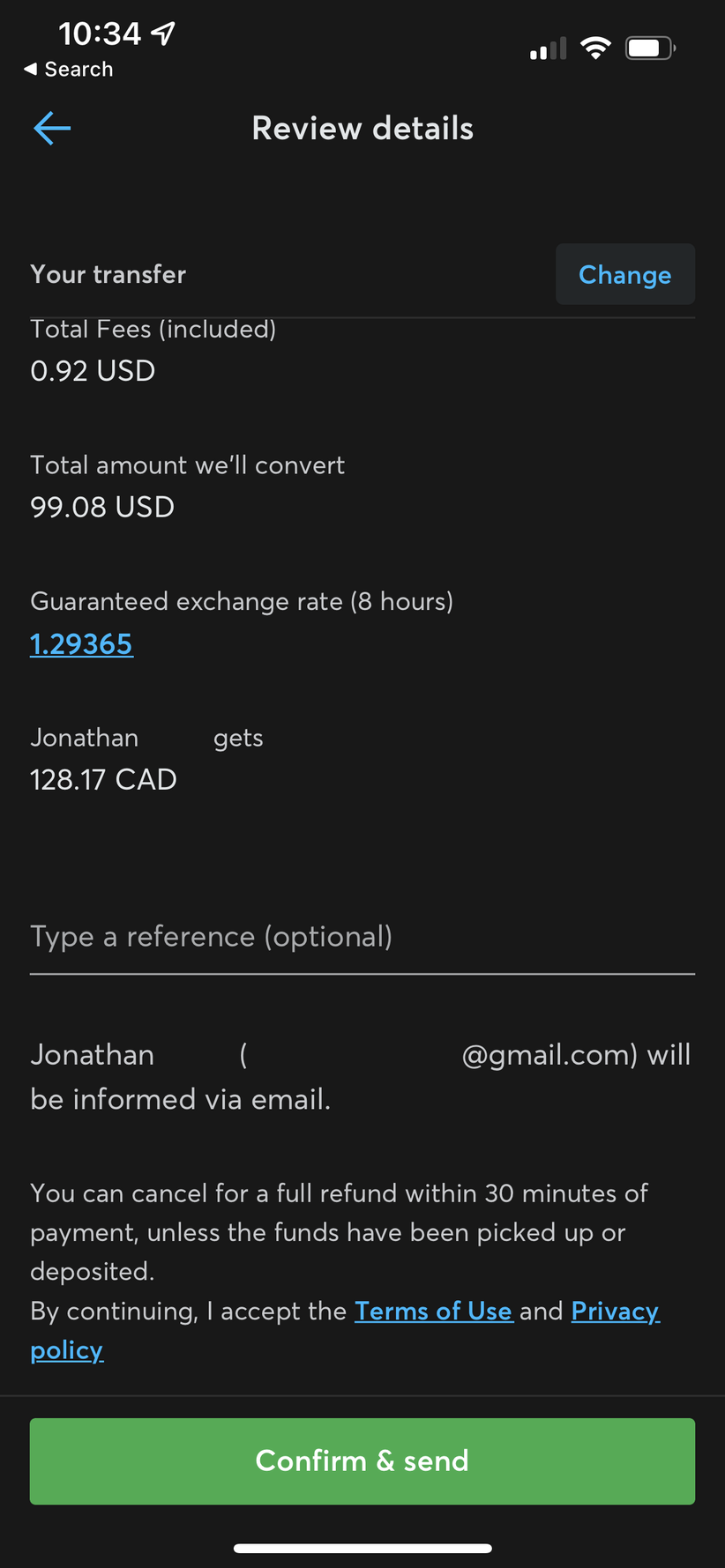Focus the optional reference text field
The width and height of the screenshot is (725, 1568).
pos(362,937)
